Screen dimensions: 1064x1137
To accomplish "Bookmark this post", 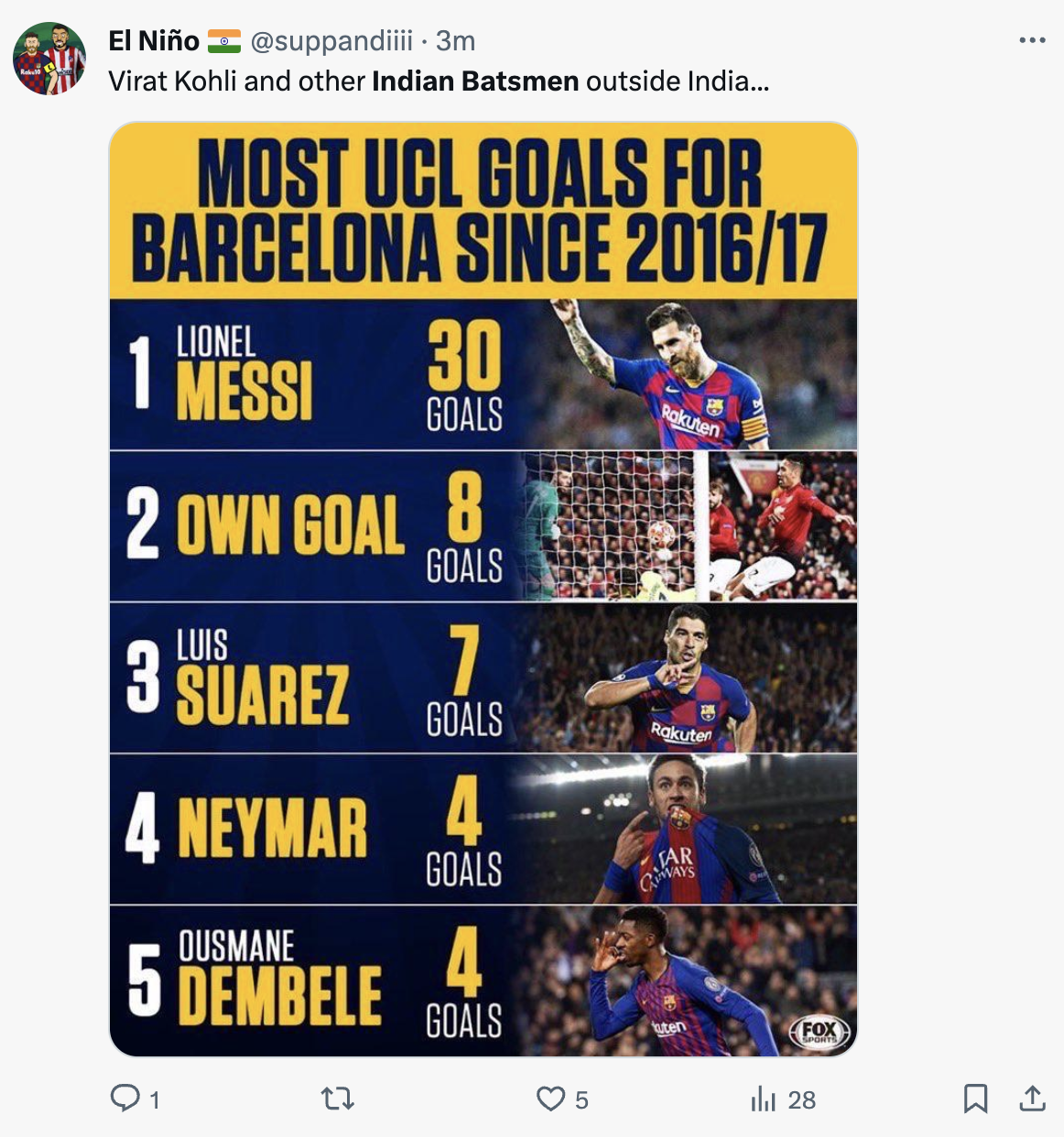I will (975, 1098).
